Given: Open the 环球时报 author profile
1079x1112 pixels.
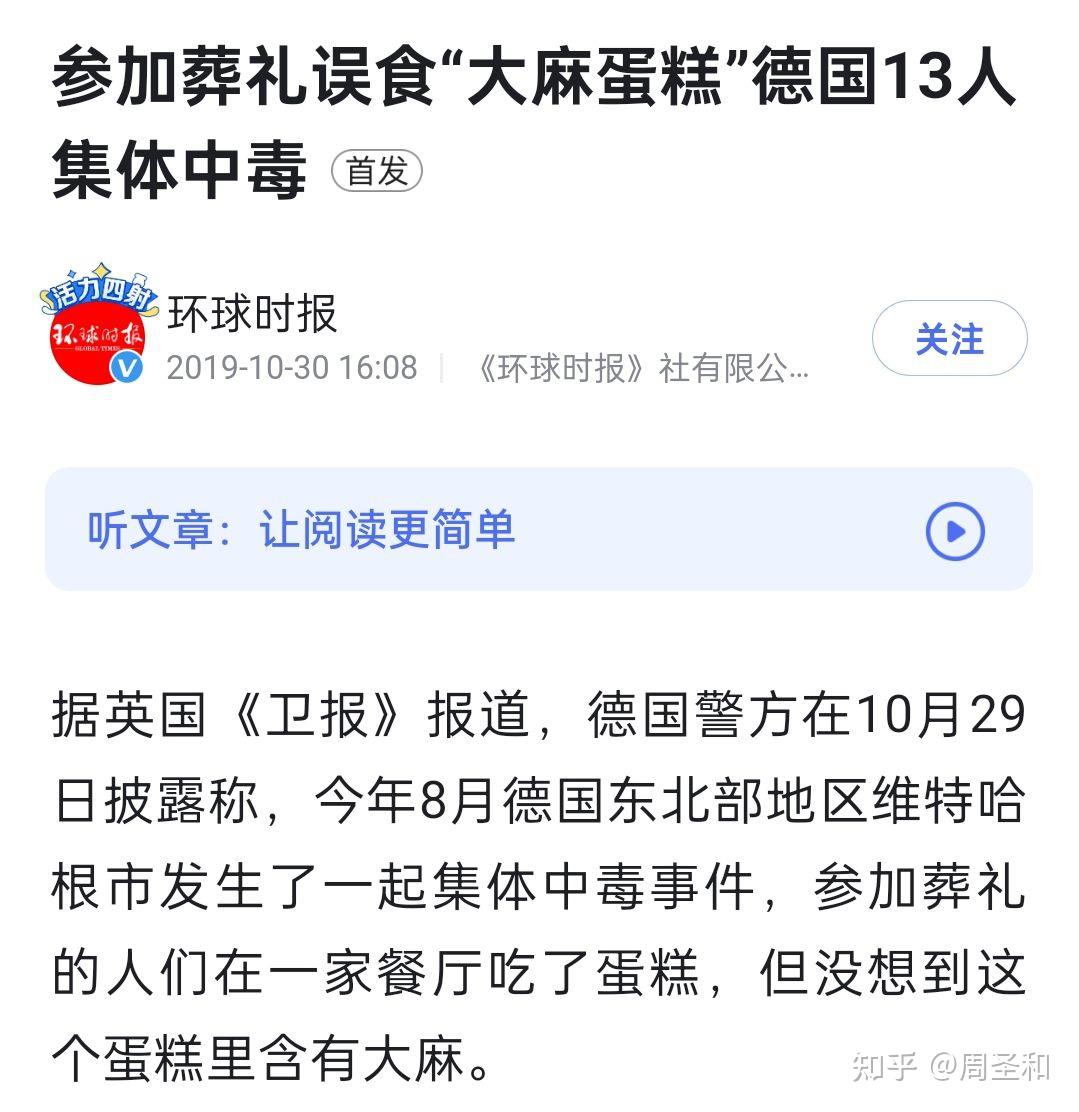Looking at the screenshot, I should coord(251,314).
